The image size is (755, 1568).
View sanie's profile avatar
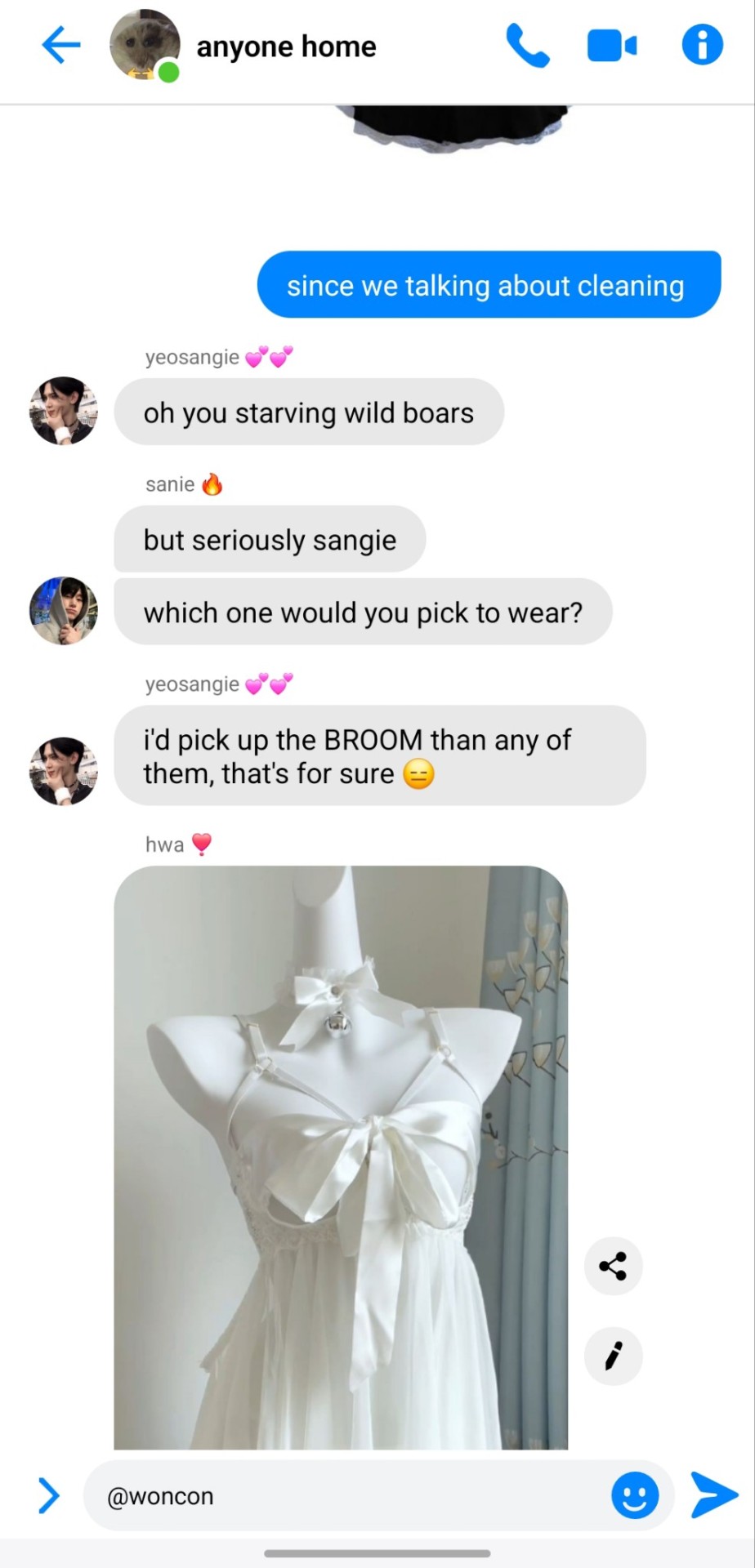[x=64, y=611]
